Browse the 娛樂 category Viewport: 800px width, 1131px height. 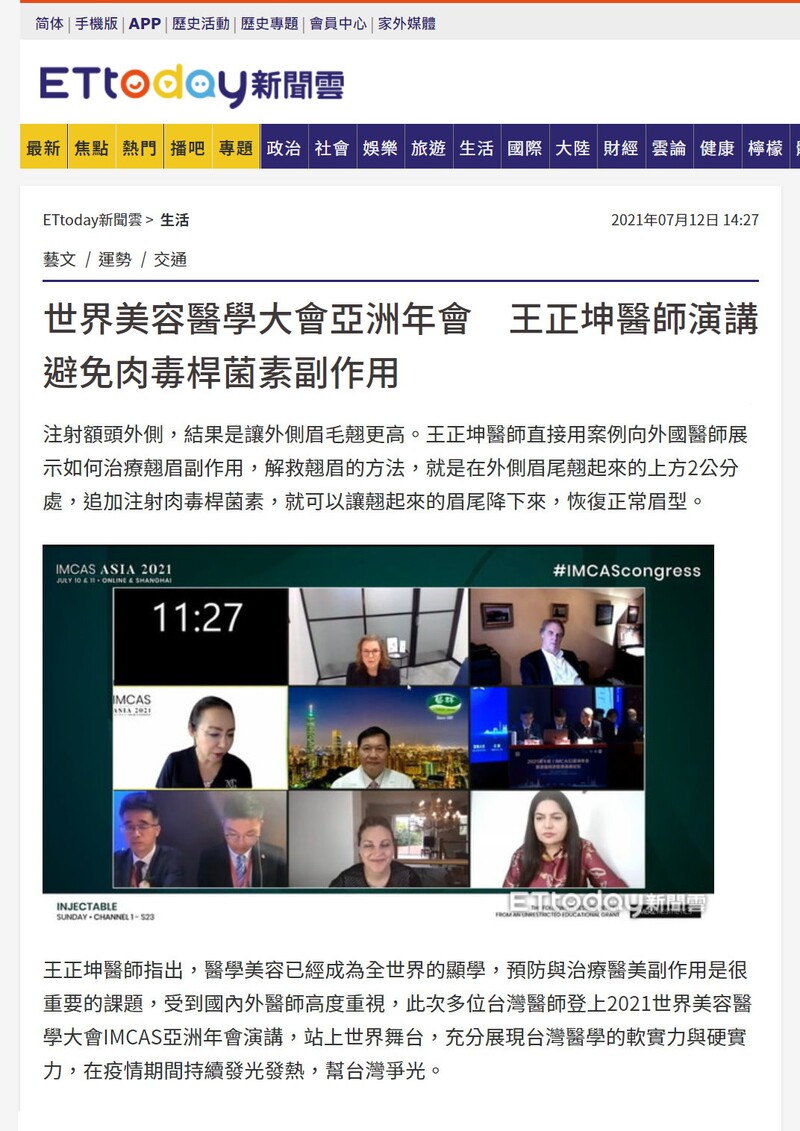click(380, 148)
